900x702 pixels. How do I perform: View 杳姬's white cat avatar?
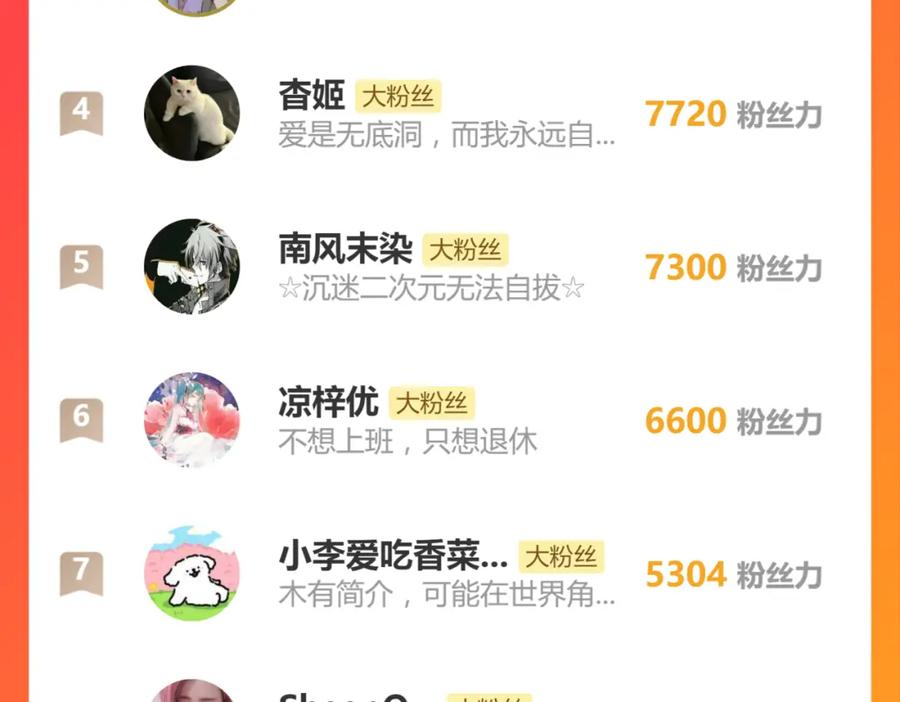coord(192,113)
